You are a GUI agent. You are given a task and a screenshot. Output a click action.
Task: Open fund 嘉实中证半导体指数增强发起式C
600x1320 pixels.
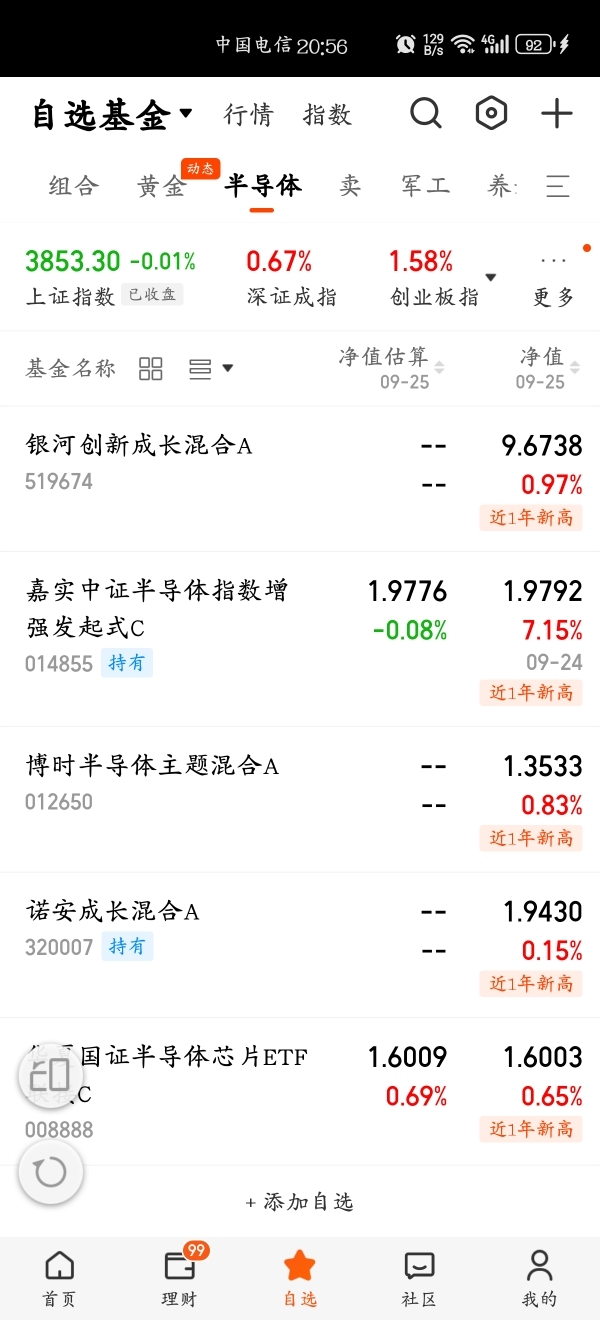point(300,639)
